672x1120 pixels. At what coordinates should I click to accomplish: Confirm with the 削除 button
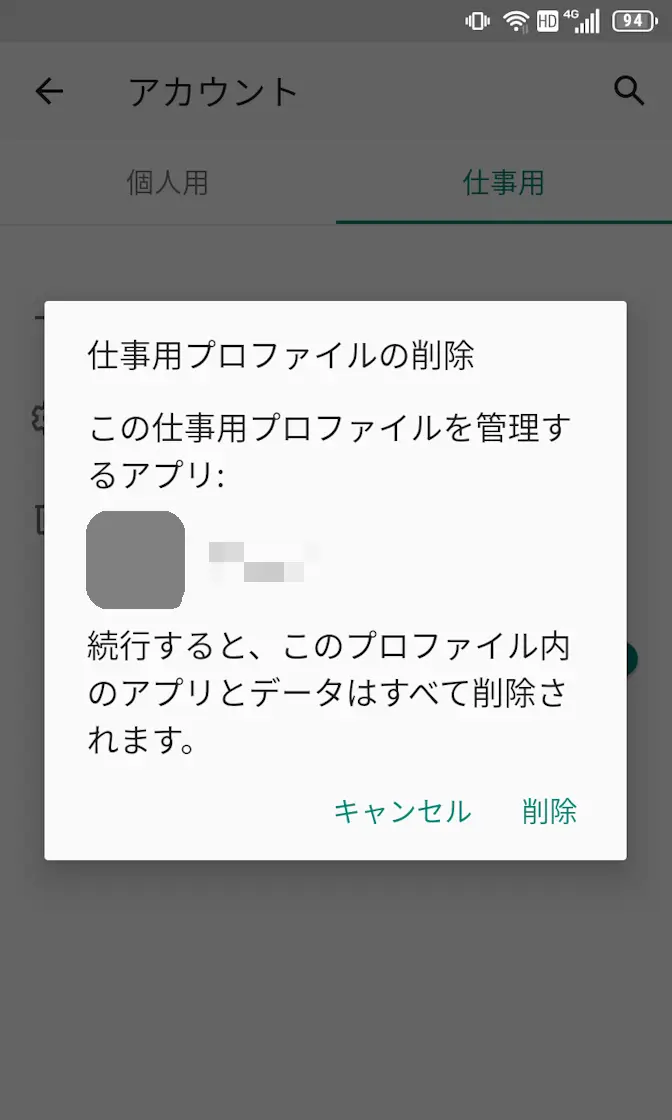click(549, 811)
